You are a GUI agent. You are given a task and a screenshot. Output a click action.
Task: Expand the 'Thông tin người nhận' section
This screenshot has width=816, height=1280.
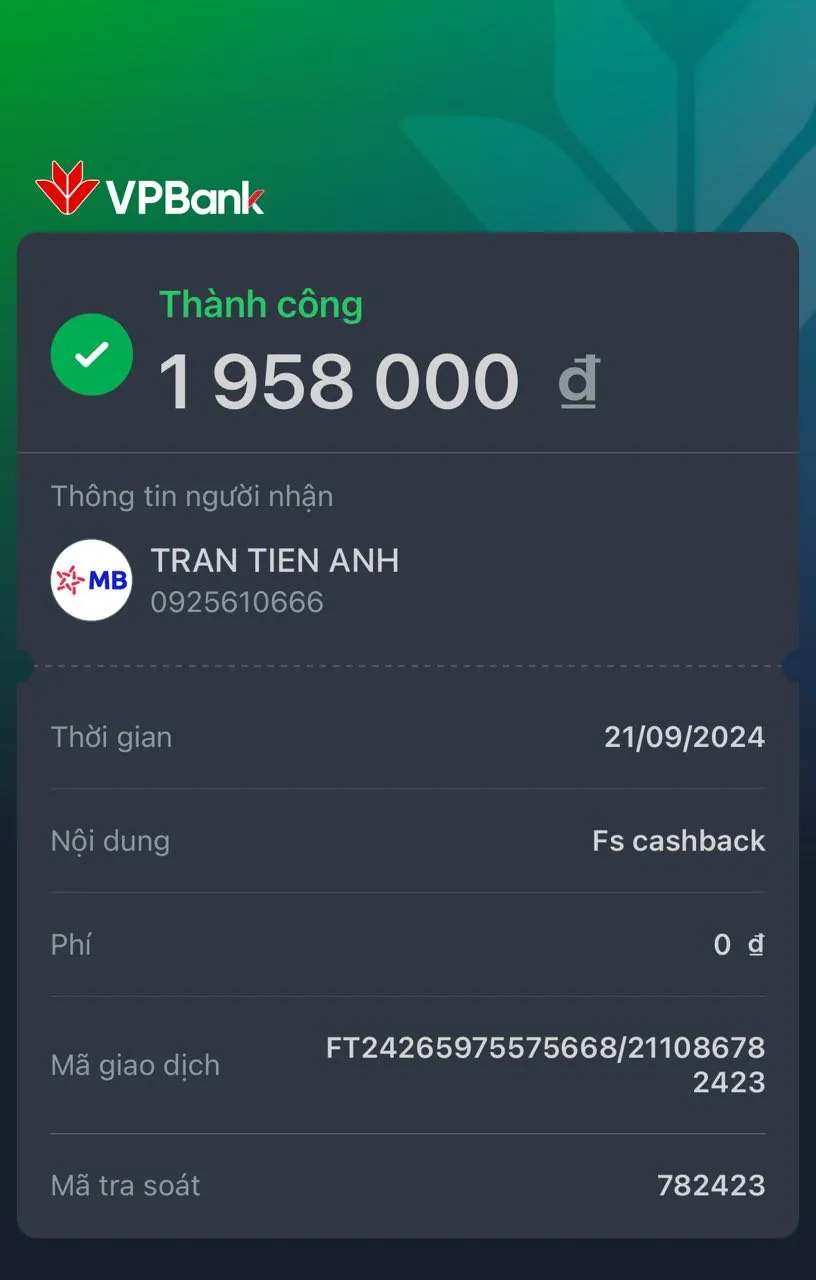(193, 496)
